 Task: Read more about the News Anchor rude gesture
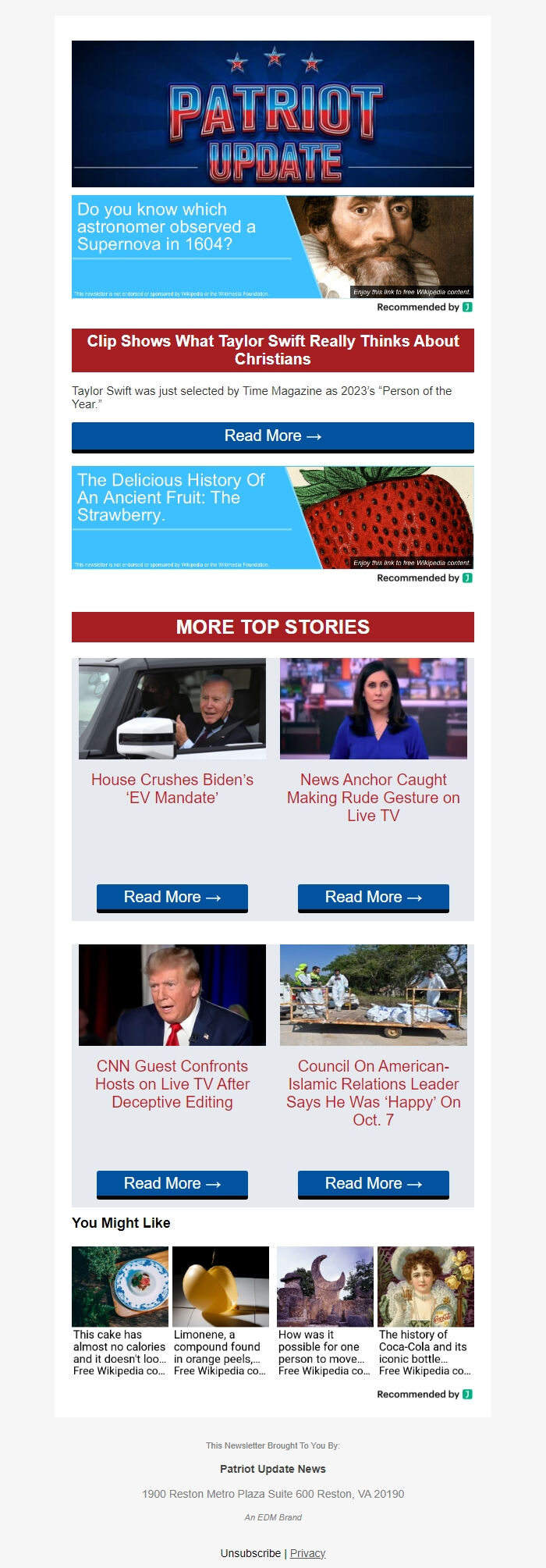click(x=373, y=898)
